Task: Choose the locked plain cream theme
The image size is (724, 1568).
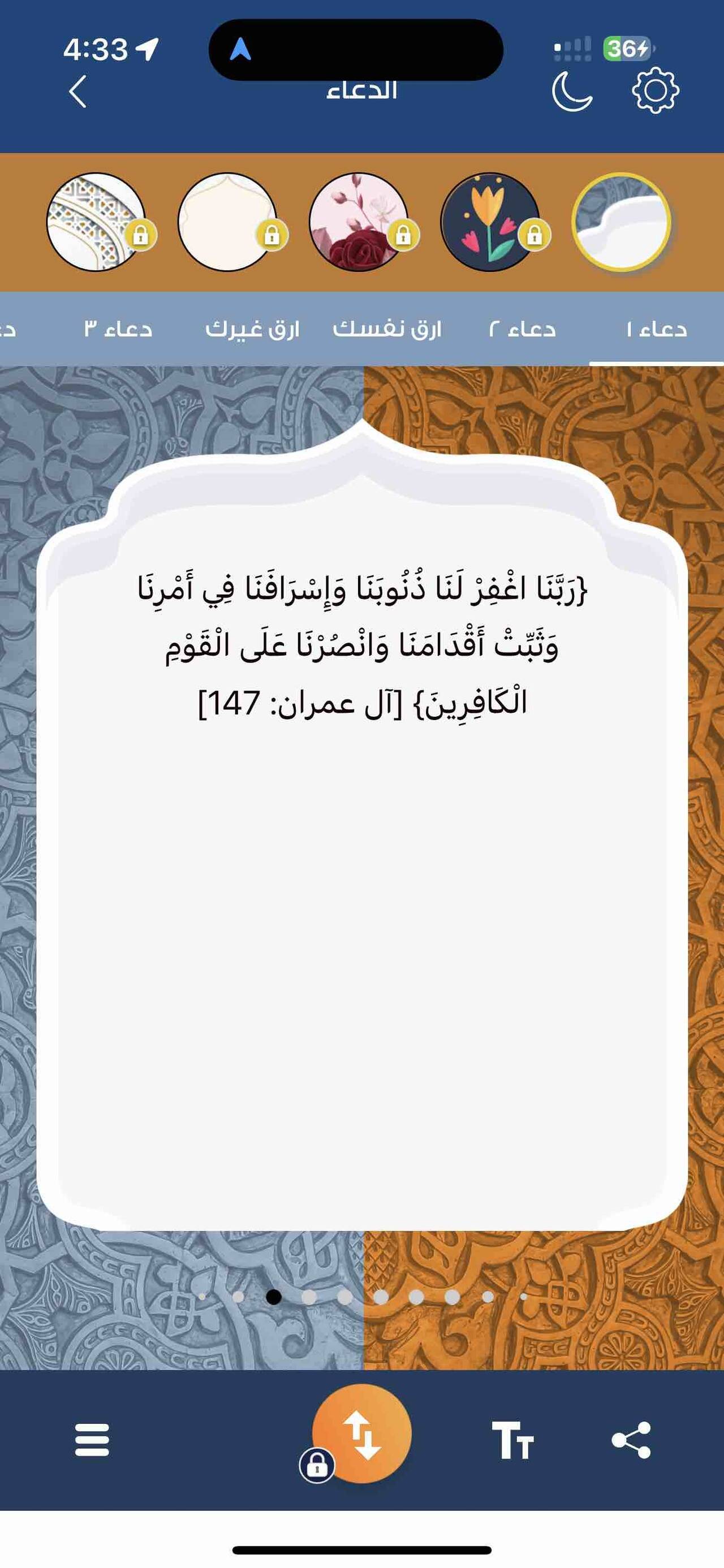Action: click(227, 222)
